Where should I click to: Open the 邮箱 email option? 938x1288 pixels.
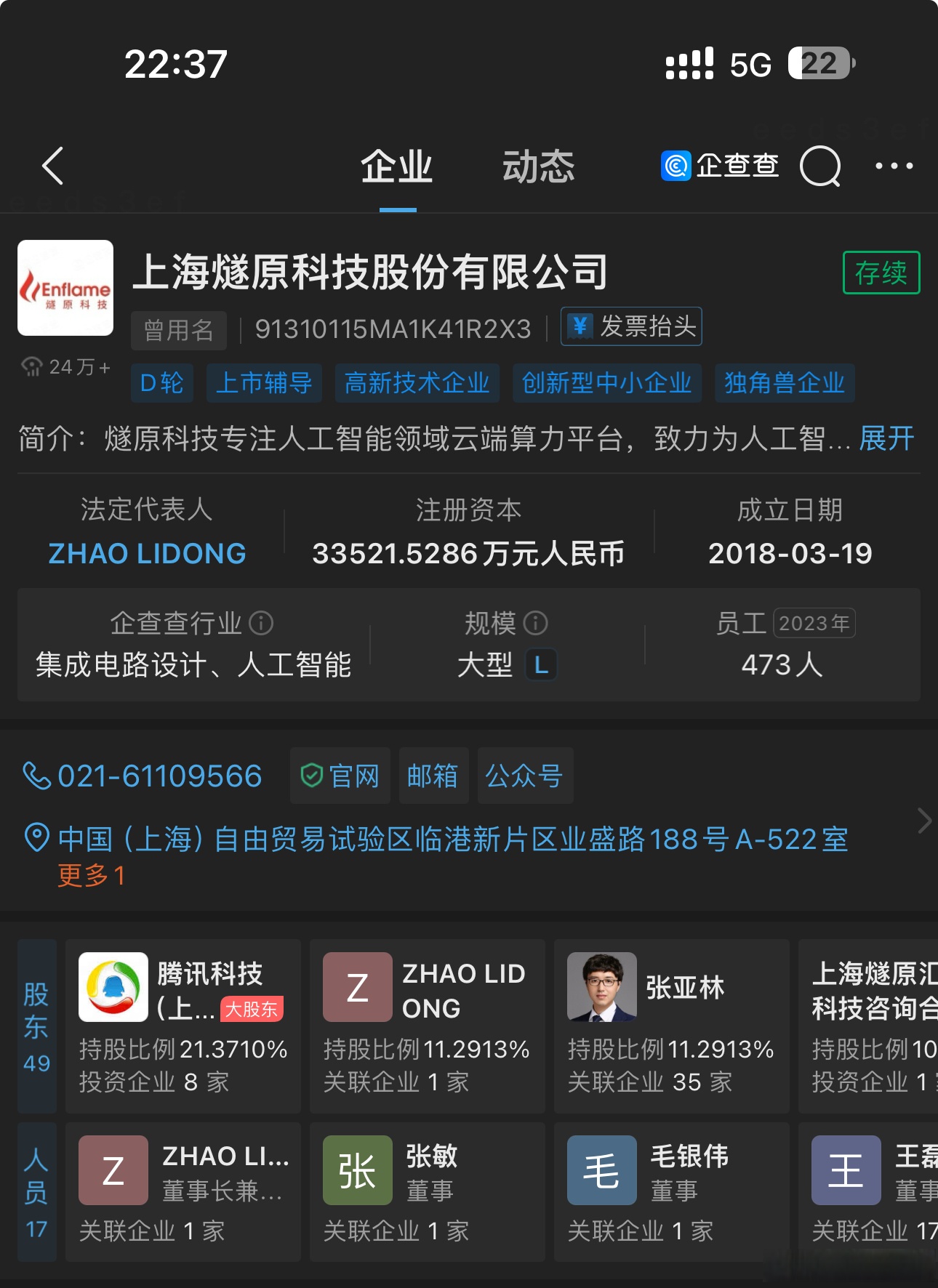pos(433,776)
